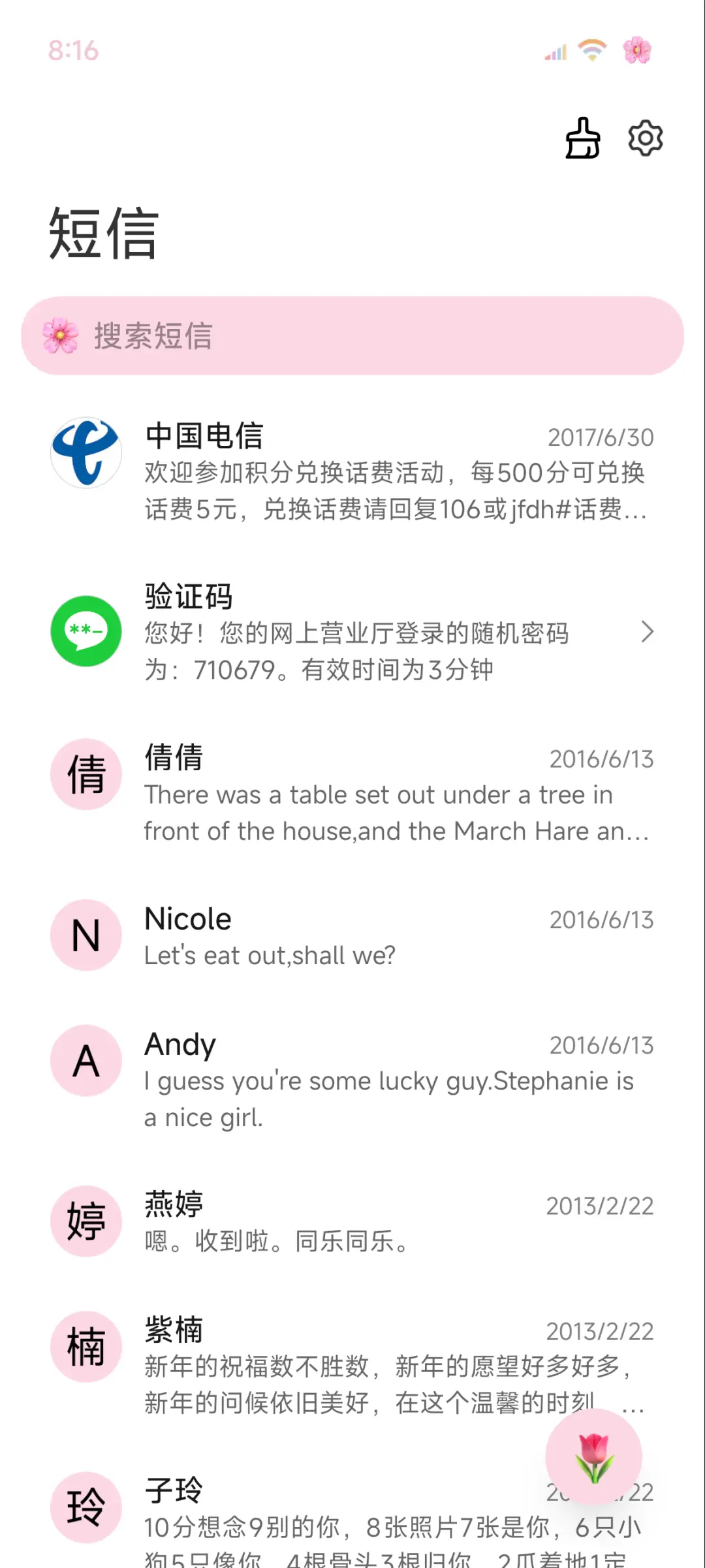705x1568 pixels.
Task: Open the conversation with 燕婷
Action: tap(352, 1221)
